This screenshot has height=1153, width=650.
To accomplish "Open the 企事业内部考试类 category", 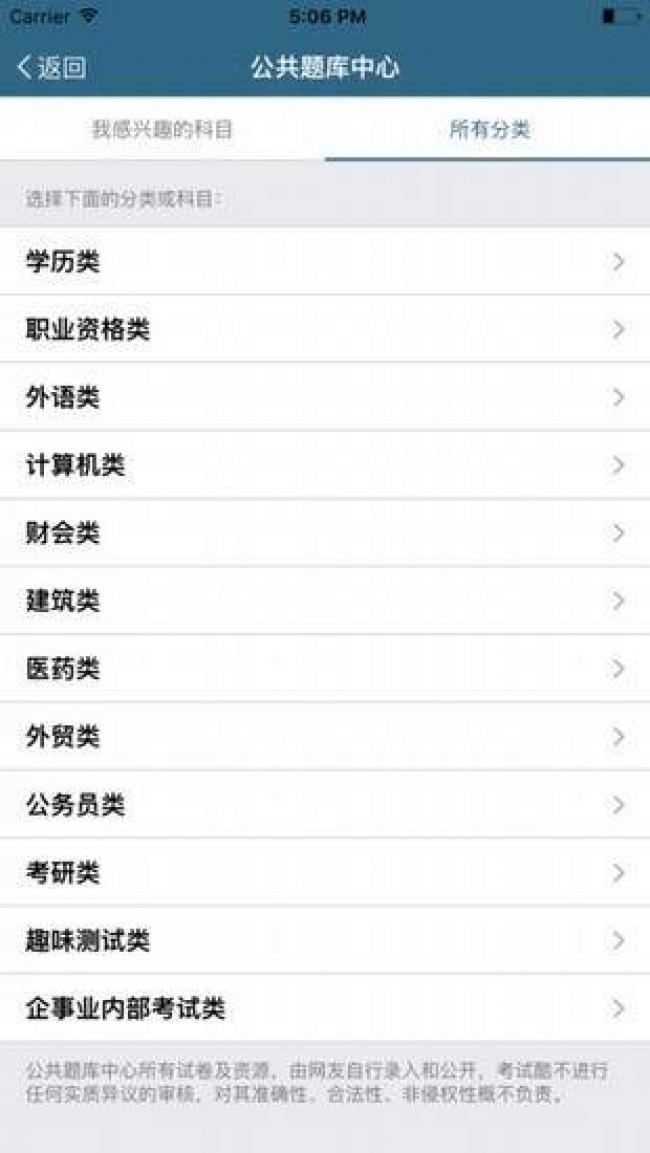I will click(x=325, y=1008).
